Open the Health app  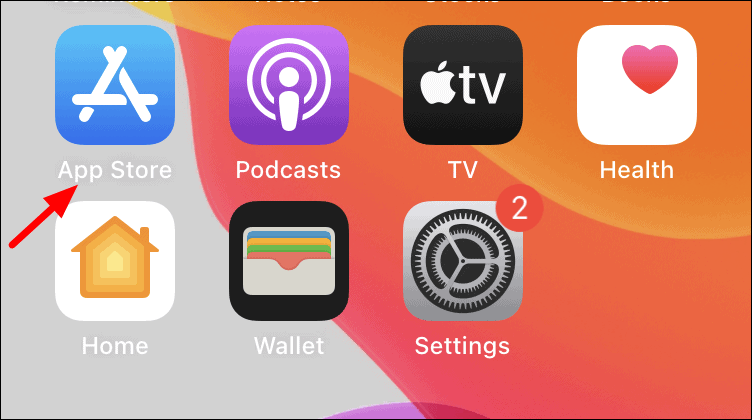[x=636, y=85]
